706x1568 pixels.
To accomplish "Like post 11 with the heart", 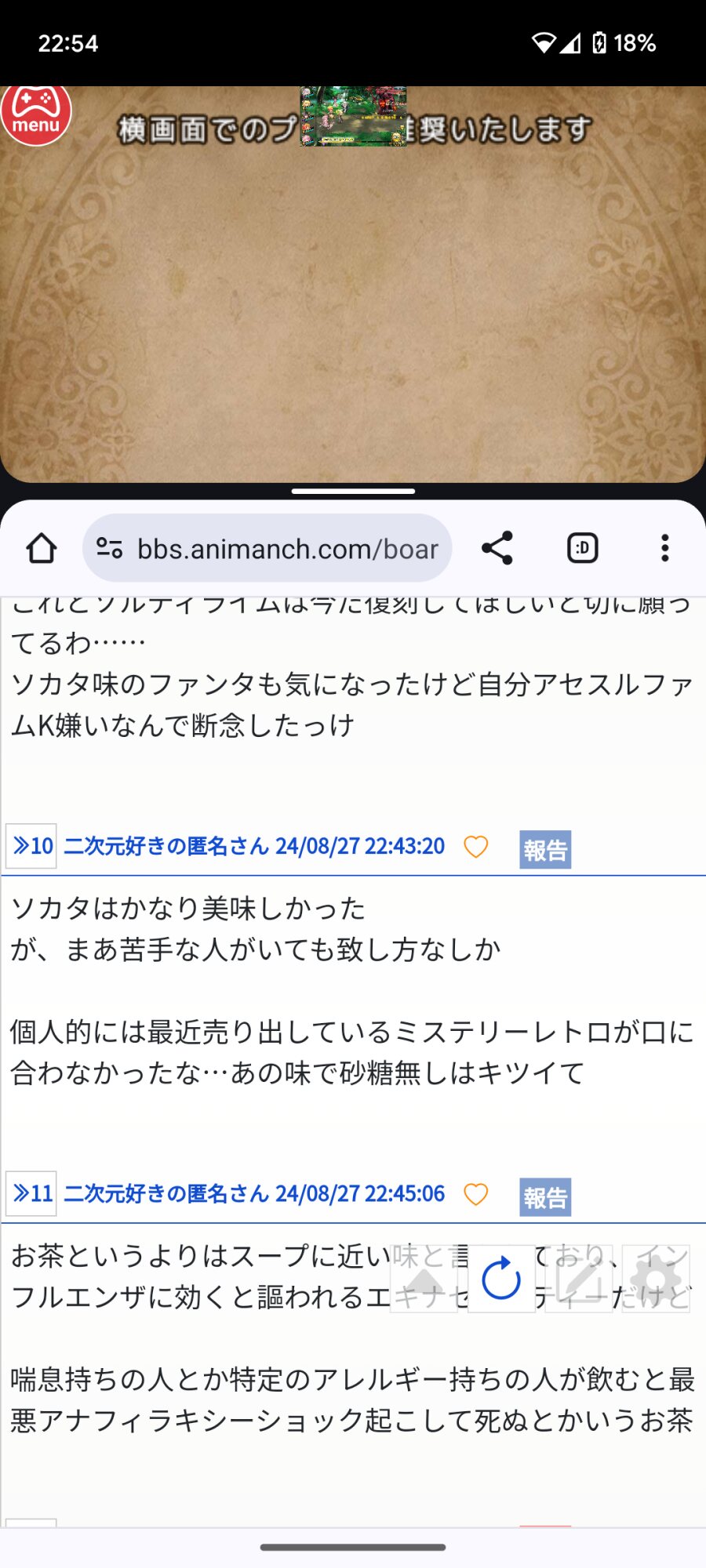I will pos(475,1194).
